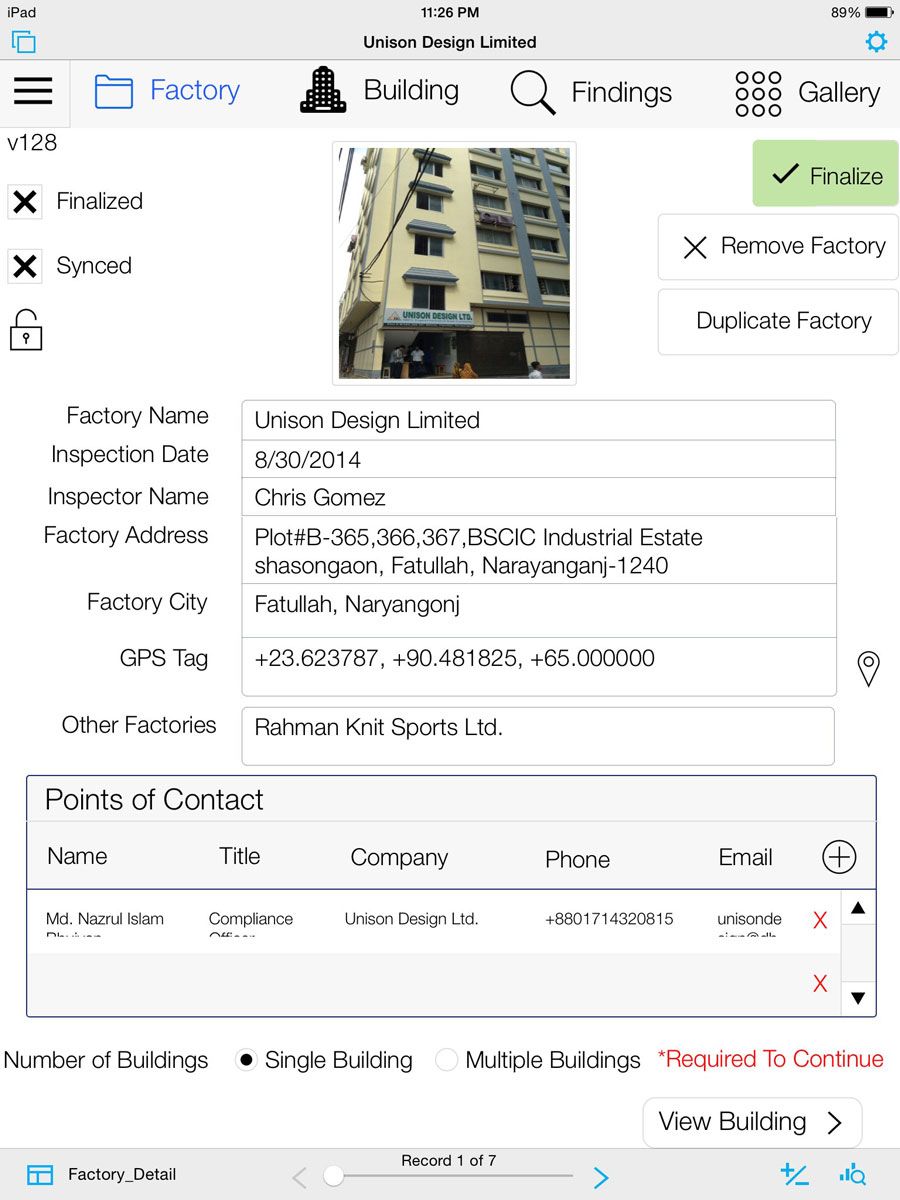Tap the padlock icon
The height and width of the screenshot is (1200, 900).
click(26, 329)
